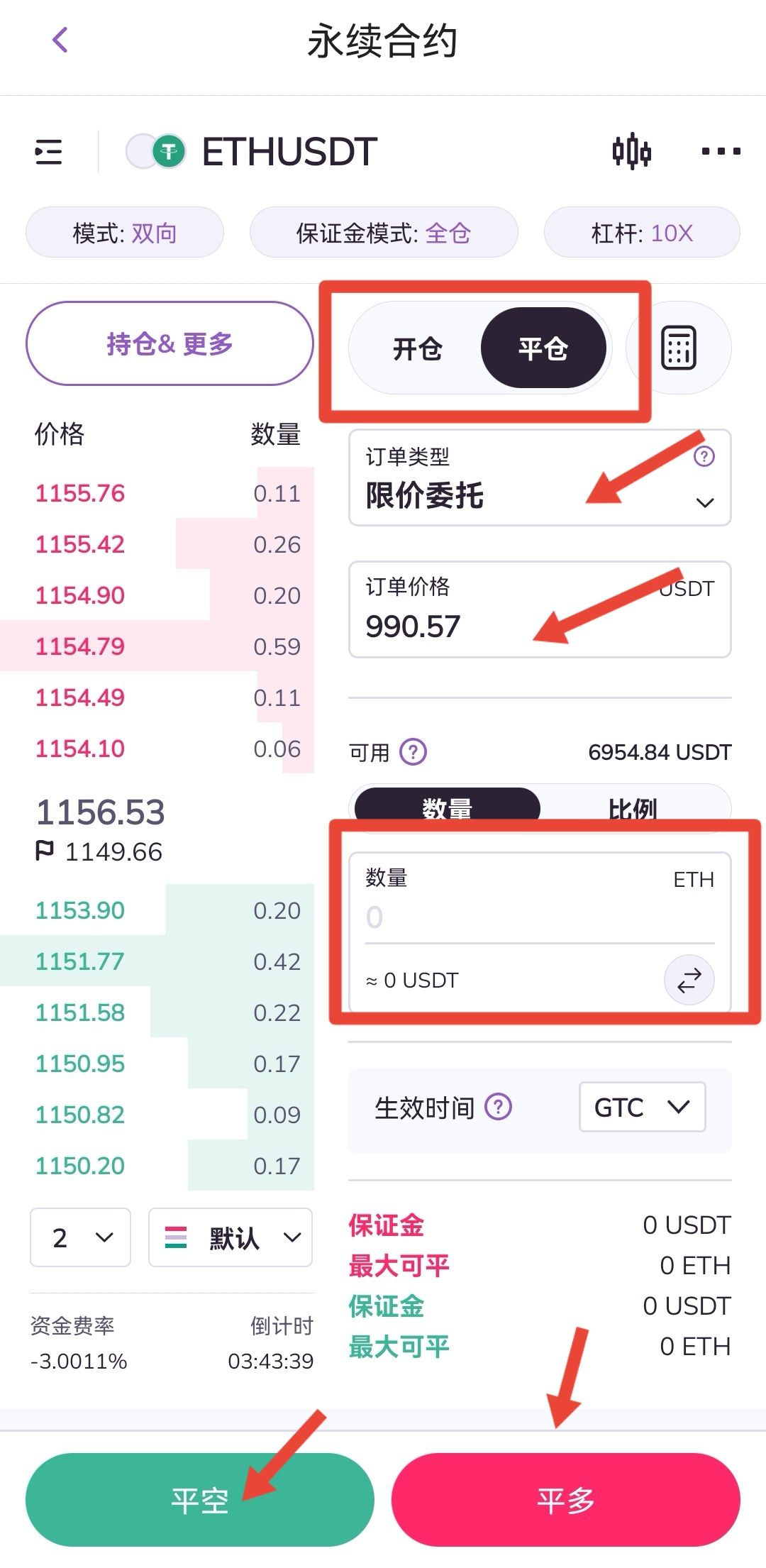The height and width of the screenshot is (1568, 766).
Task: Go back with the top-left arrow
Action: [60, 40]
